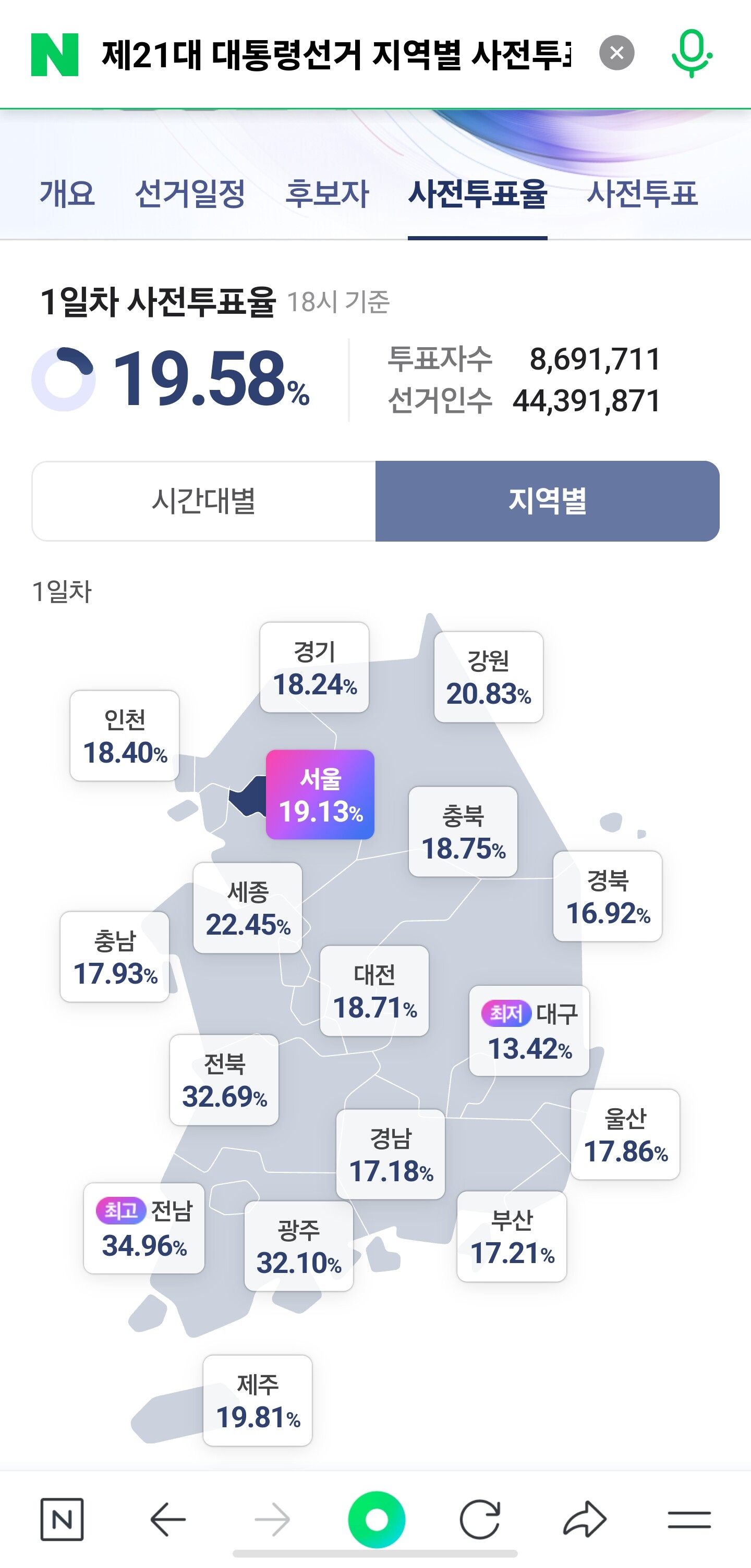Show turnout by 시간대별
This screenshot has width=751, height=1568.
click(x=203, y=501)
